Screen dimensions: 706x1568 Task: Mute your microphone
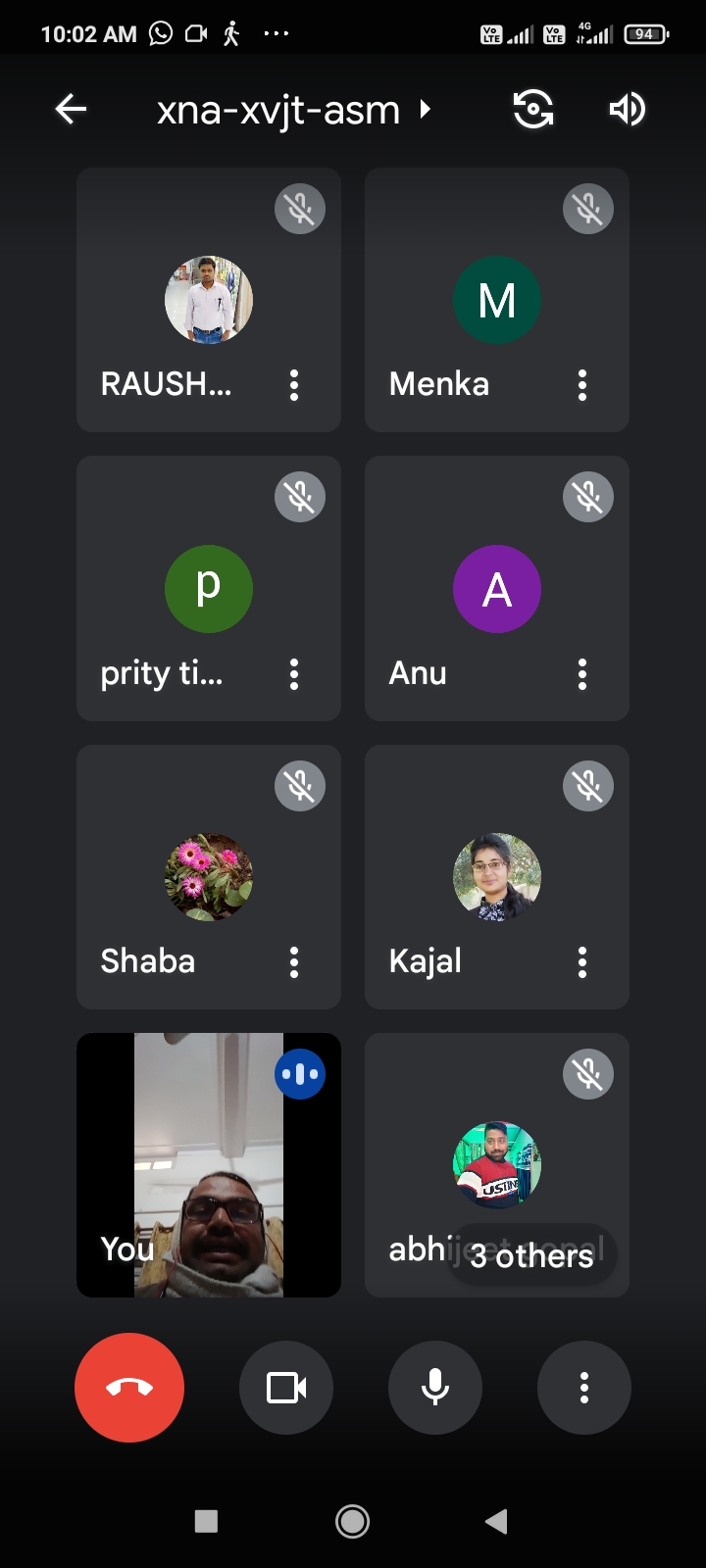coord(435,1388)
